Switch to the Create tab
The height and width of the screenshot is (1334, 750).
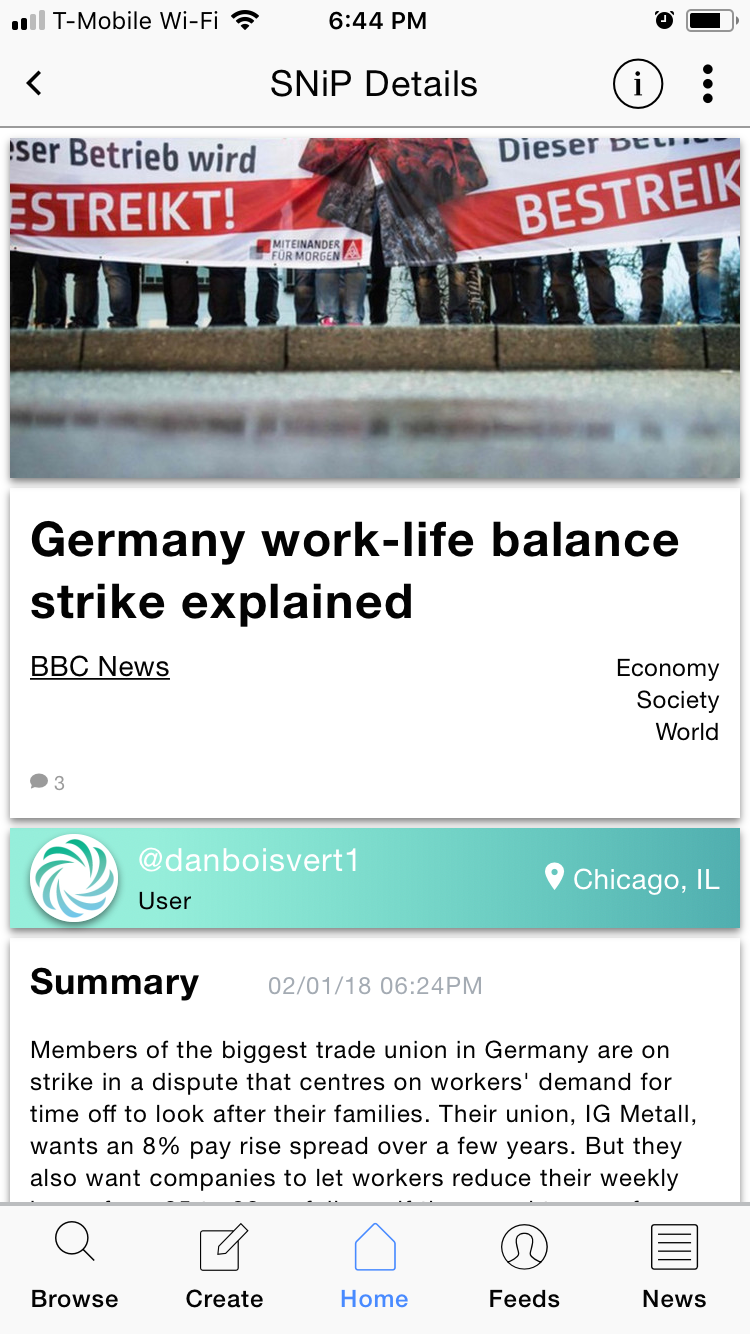(x=224, y=1267)
